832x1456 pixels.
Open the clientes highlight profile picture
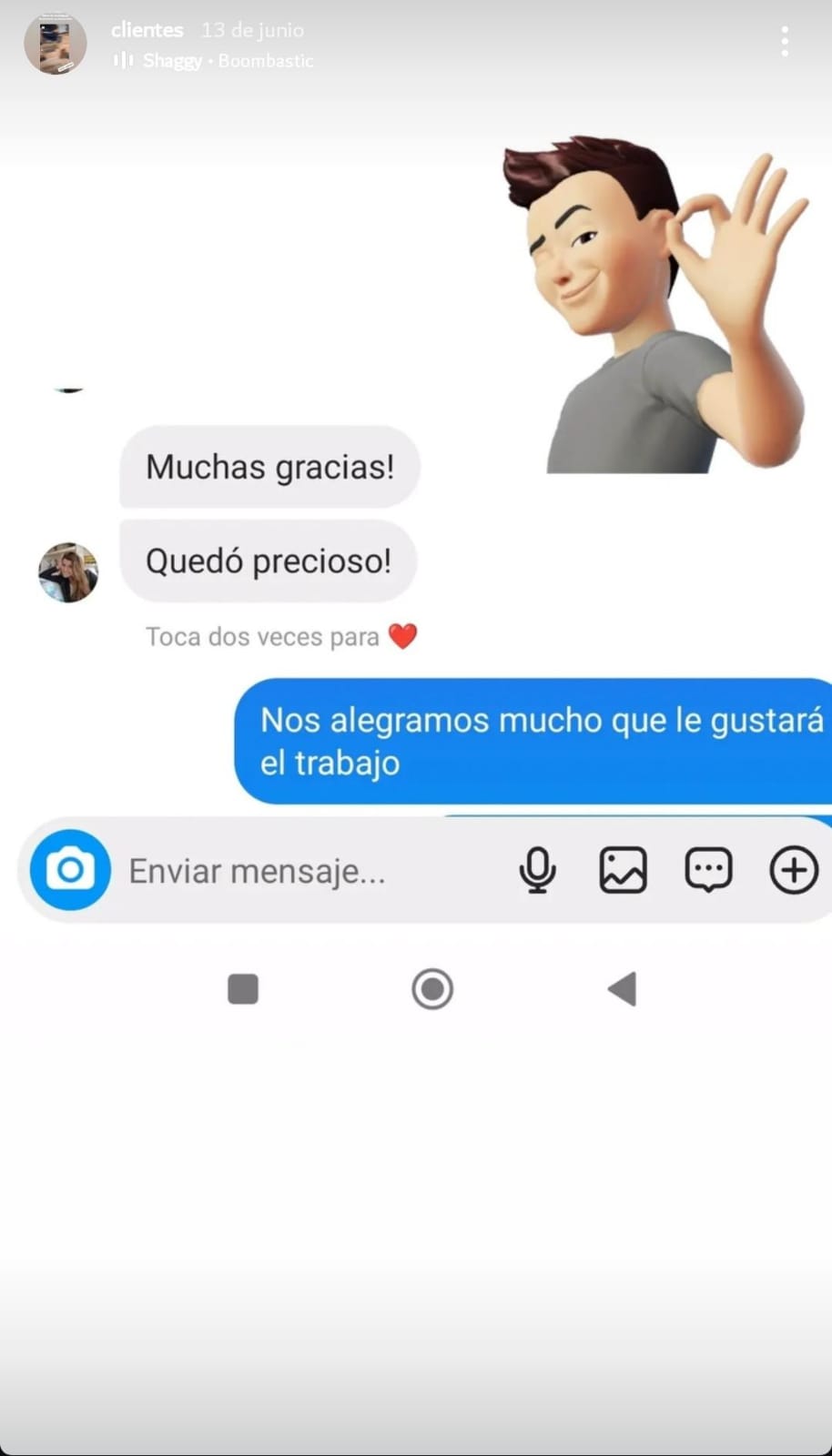point(56,43)
